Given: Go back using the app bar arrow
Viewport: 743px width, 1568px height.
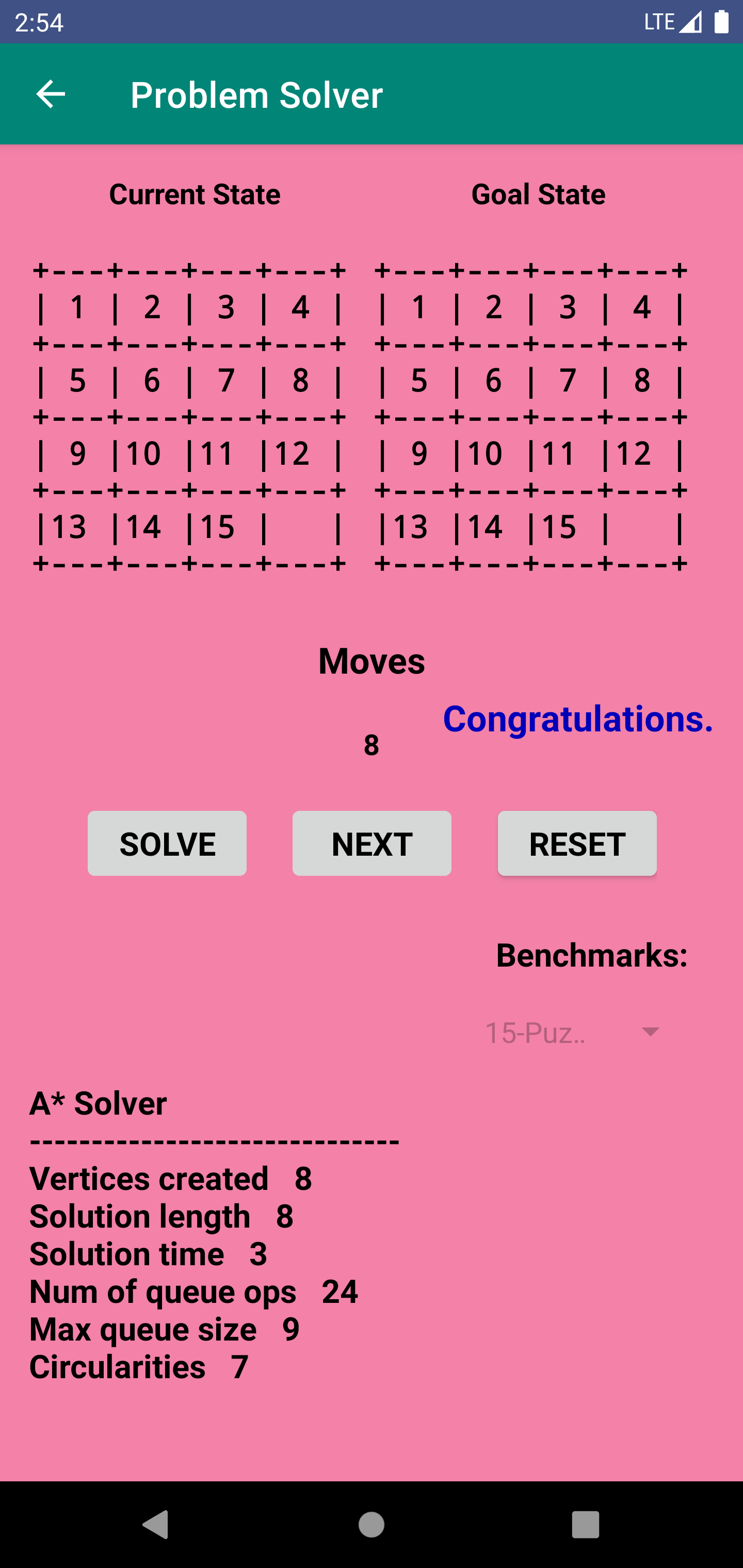Looking at the screenshot, I should (x=51, y=94).
